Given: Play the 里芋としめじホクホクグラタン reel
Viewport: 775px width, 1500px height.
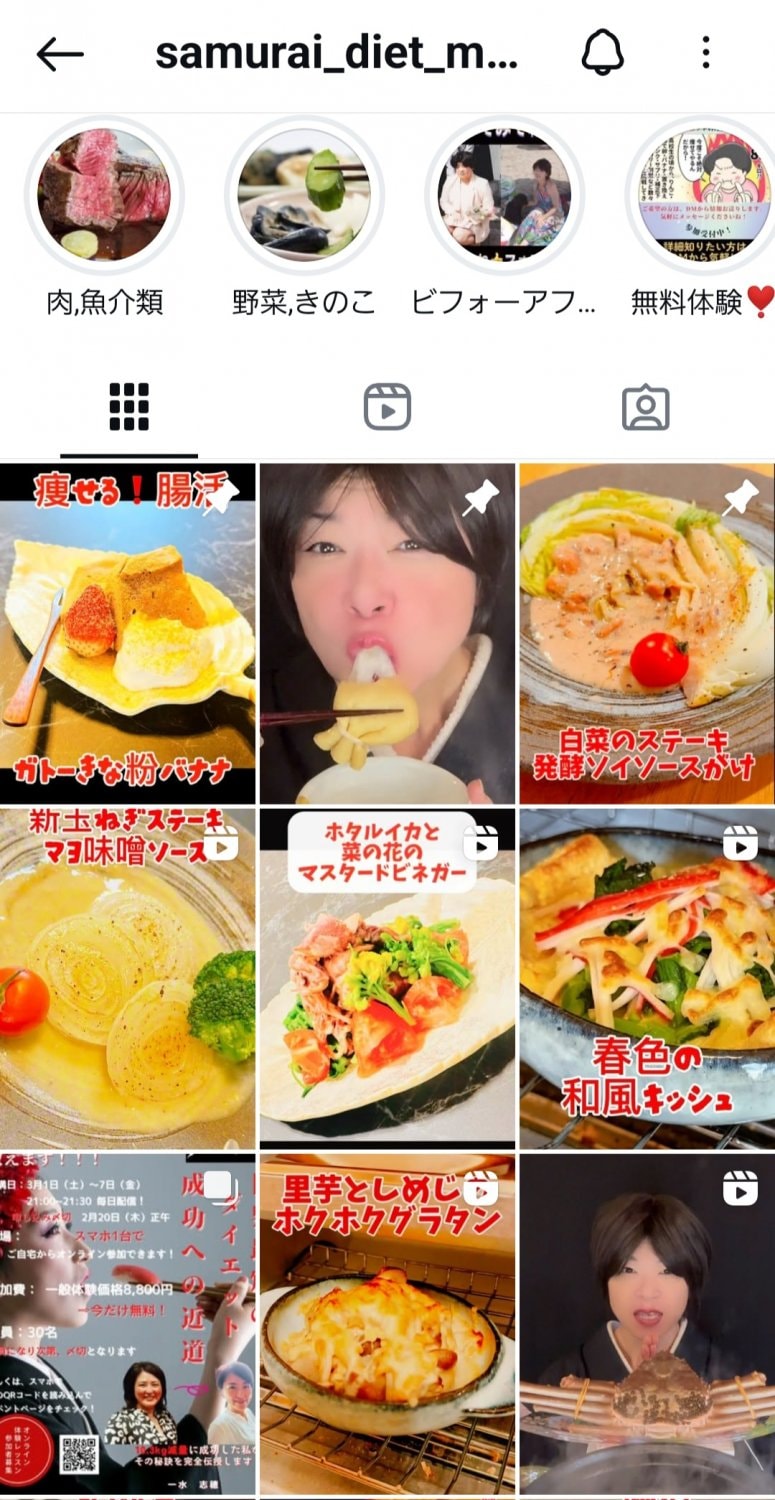Looking at the screenshot, I should pyautogui.click(x=387, y=1324).
